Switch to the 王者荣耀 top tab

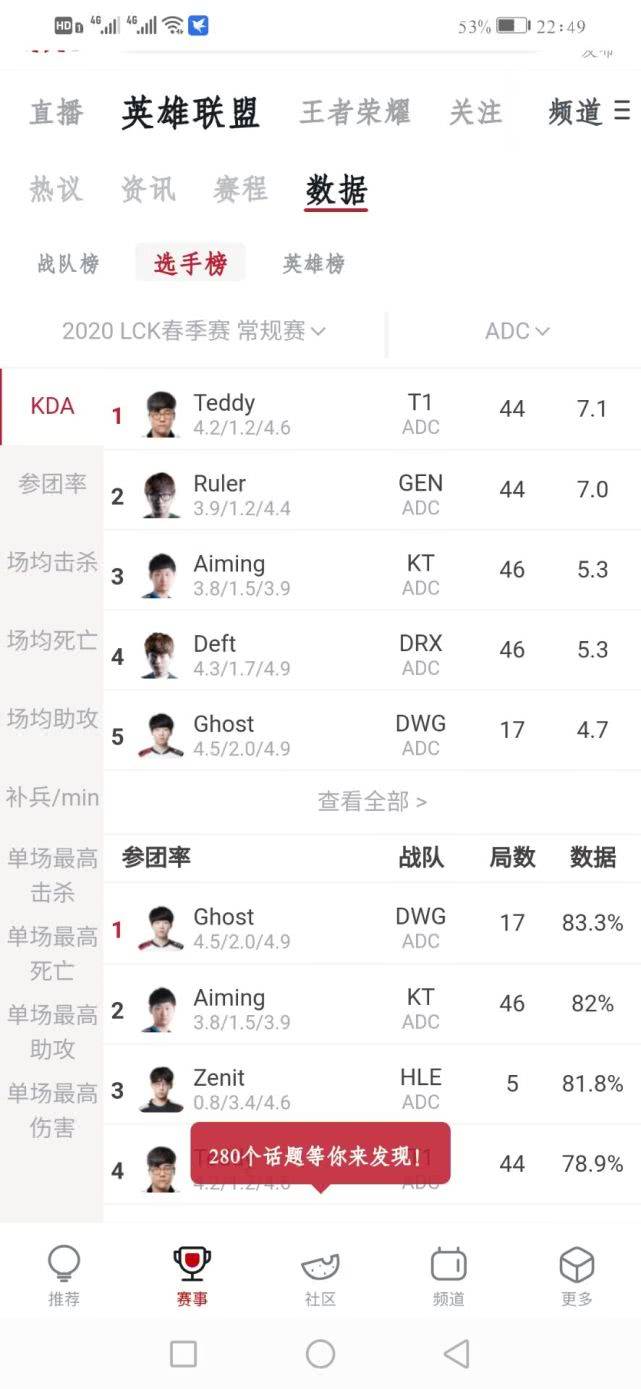tap(355, 112)
